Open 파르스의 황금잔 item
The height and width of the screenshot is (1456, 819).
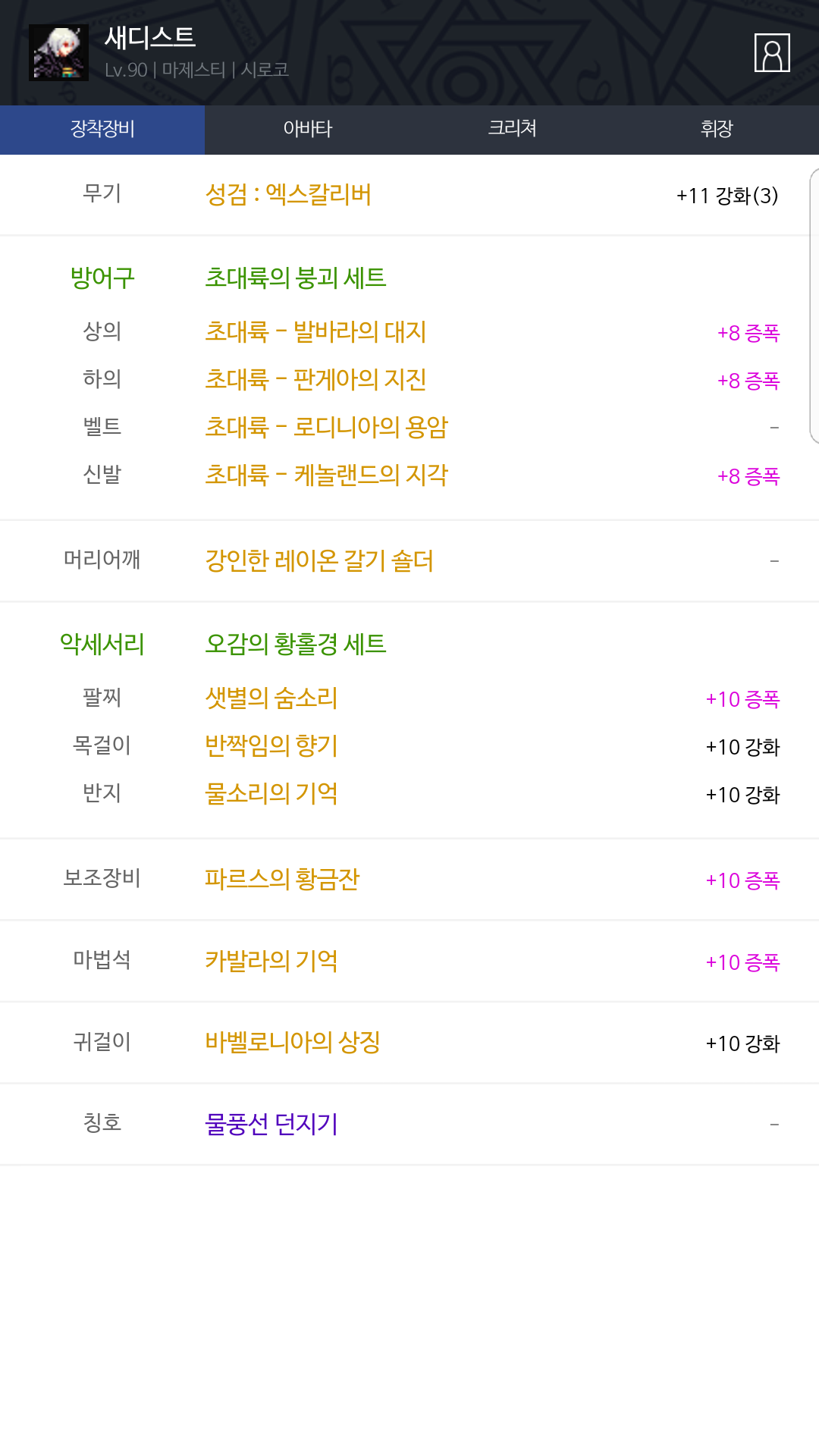click(x=282, y=880)
